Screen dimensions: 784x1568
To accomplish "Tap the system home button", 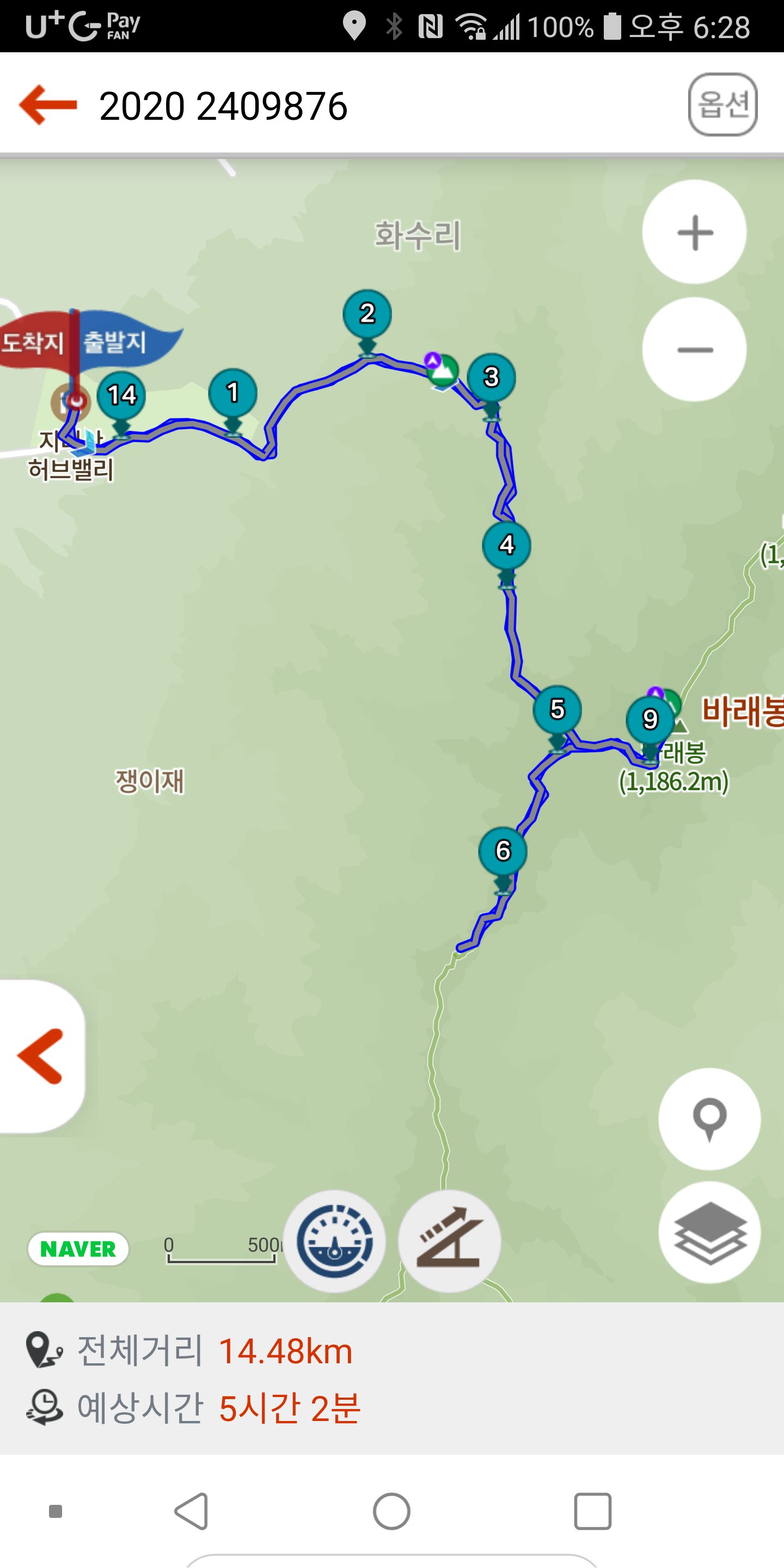I will coord(391,1511).
